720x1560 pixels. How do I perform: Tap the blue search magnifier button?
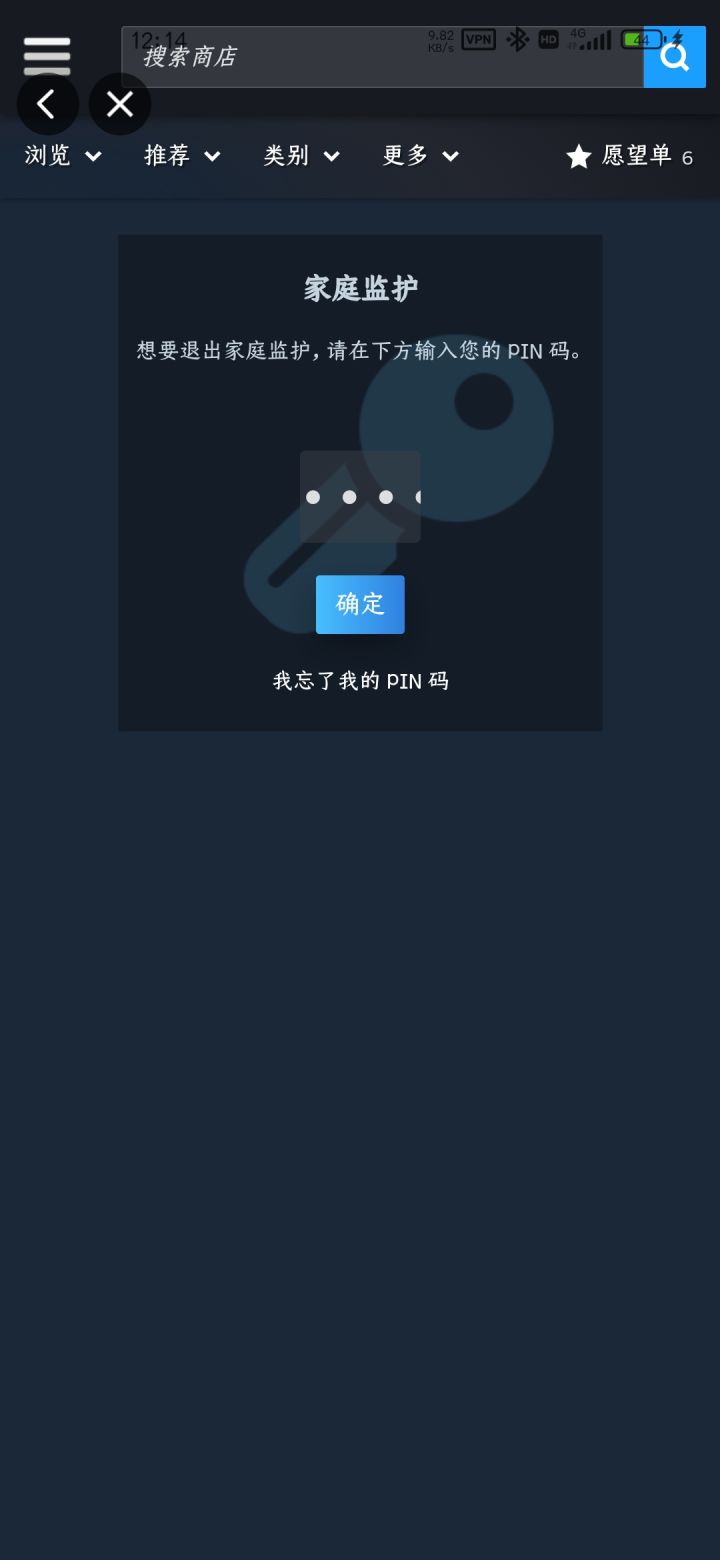click(675, 57)
